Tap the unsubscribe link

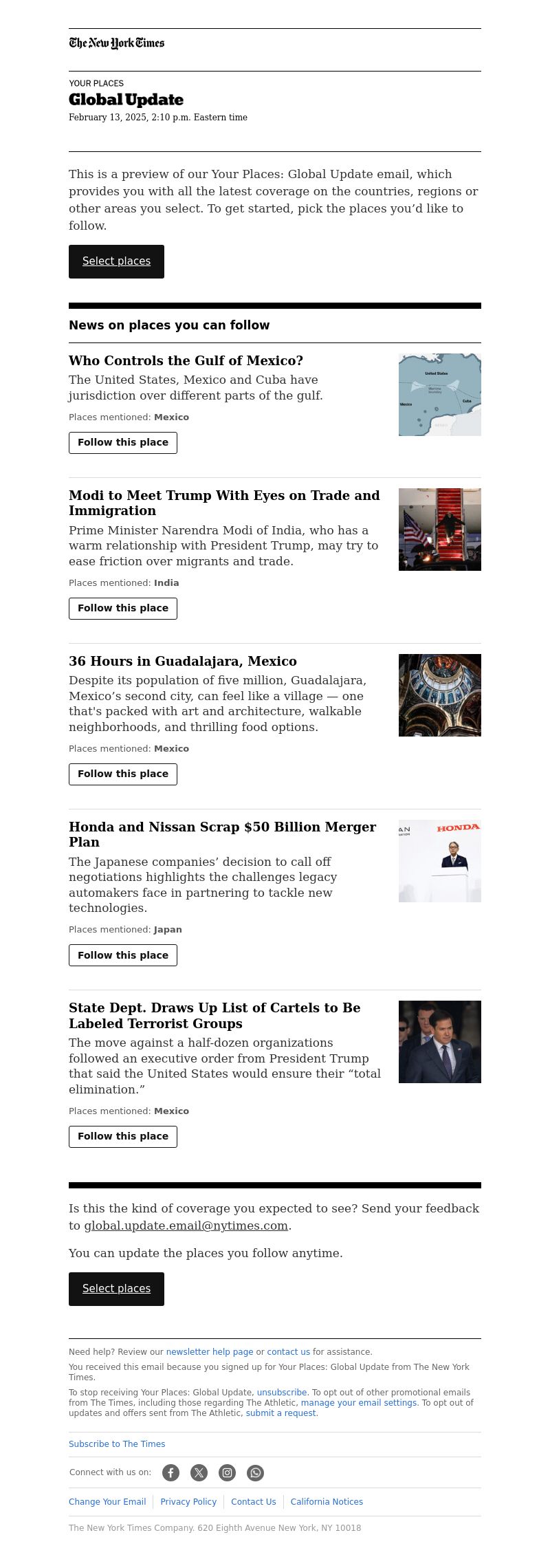click(281, 1393)
